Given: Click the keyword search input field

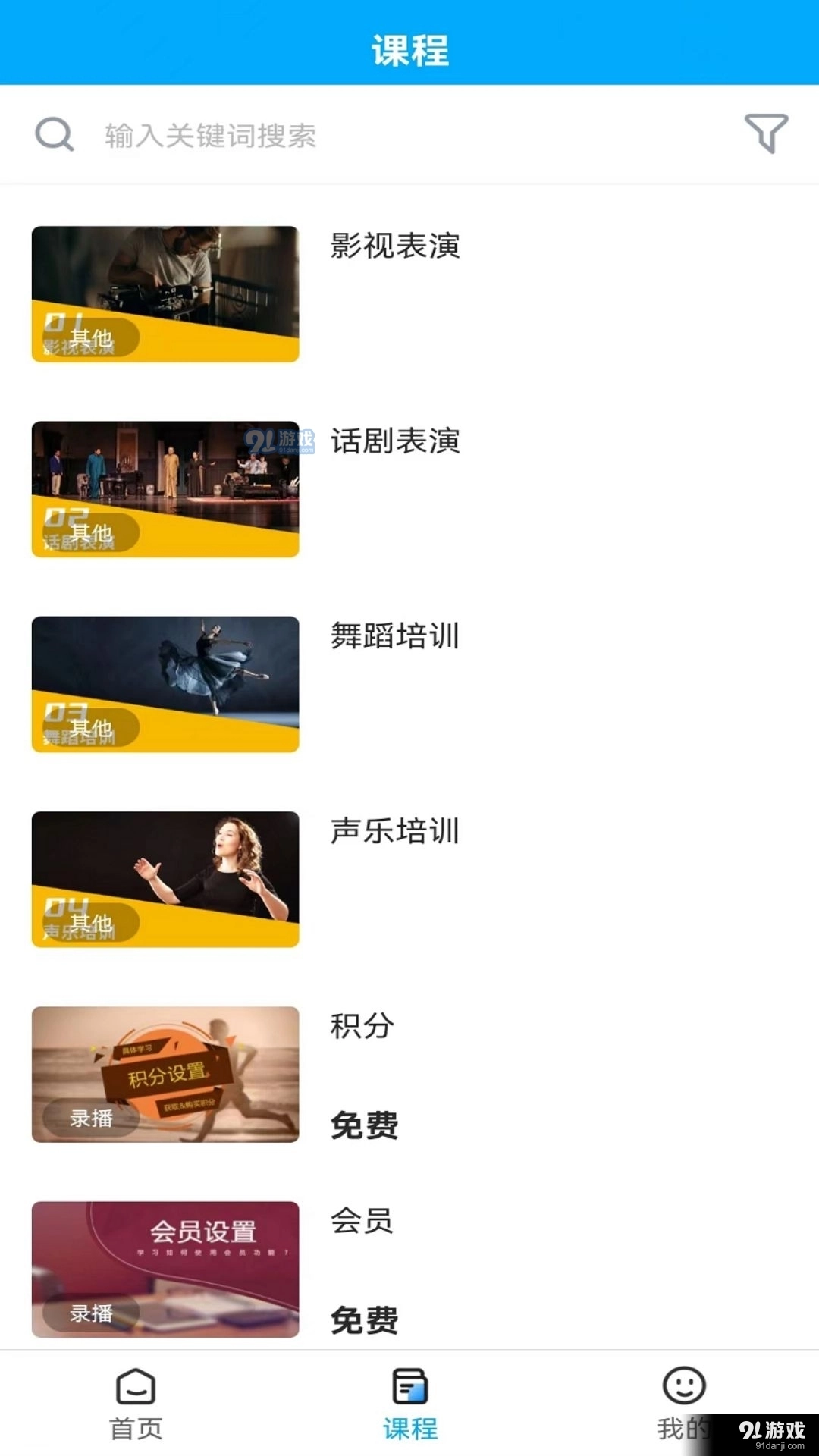Looking at the screenshot, I should (x=303, y=136).
